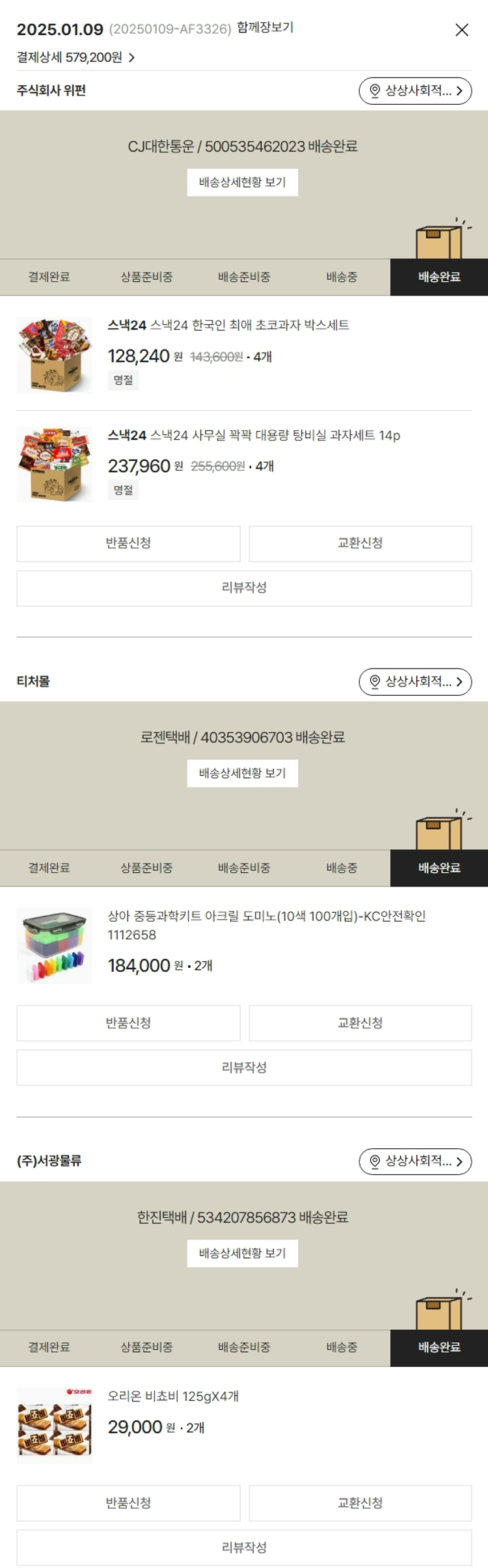Open 결제상세 579,200원 payment details
Screen dimensions: 488x1568
tap(75, 57)
